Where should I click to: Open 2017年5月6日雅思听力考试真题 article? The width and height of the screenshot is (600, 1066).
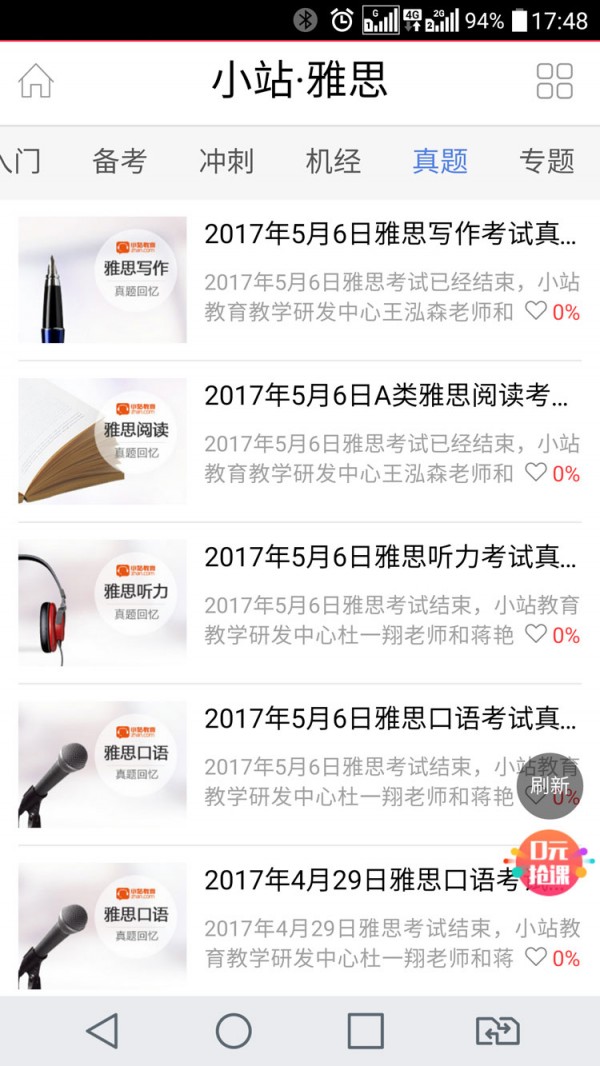(390, 557)
